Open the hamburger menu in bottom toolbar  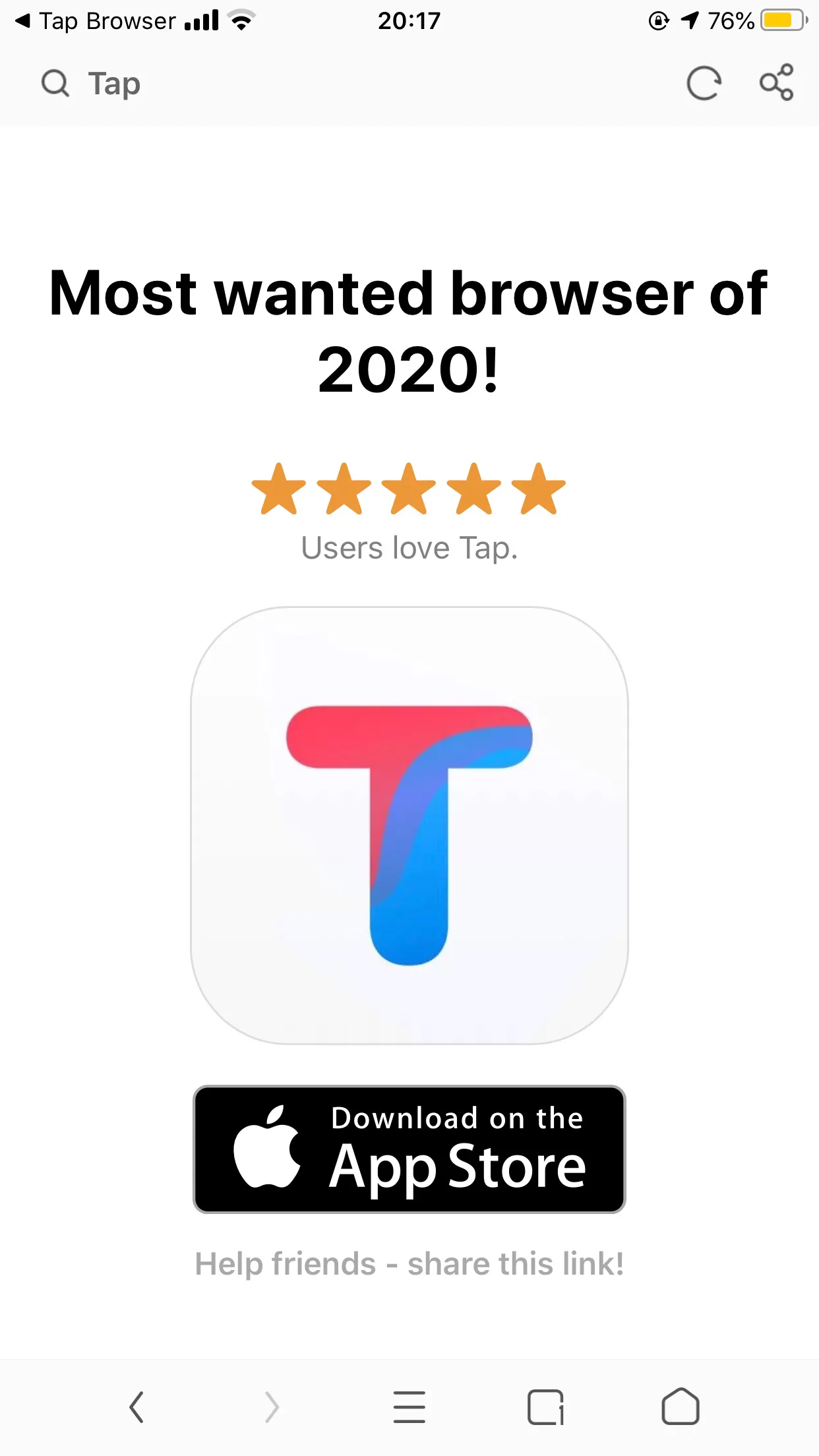(x=409, y=1407)
